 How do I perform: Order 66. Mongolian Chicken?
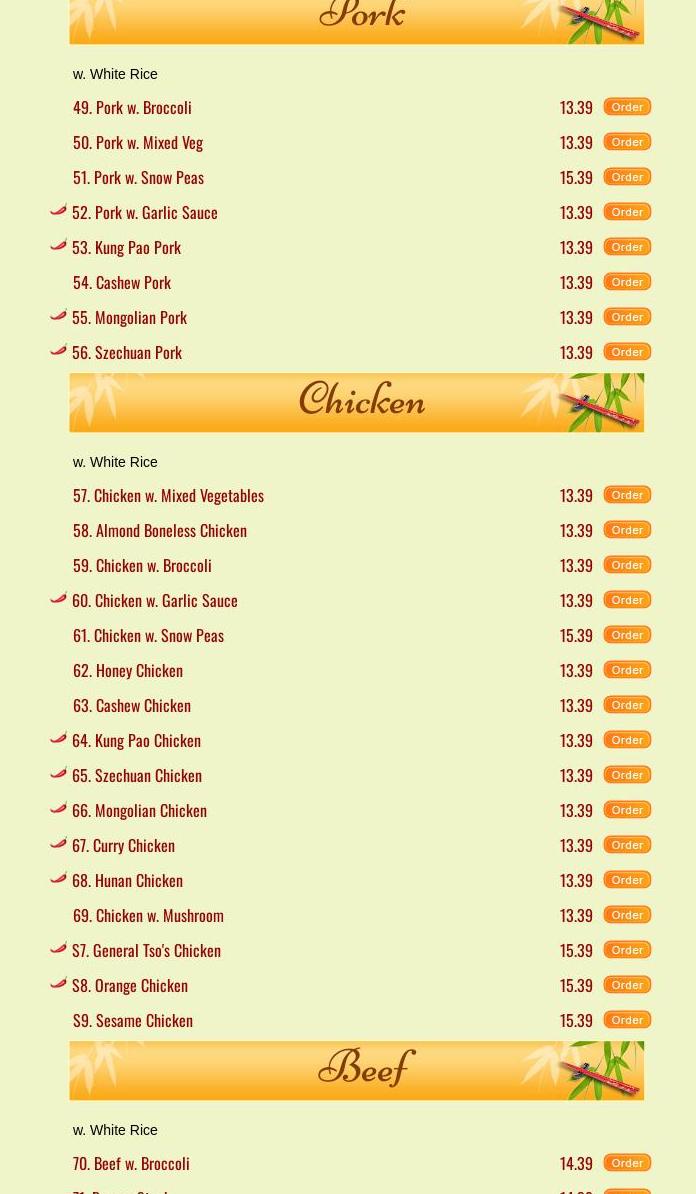pos(627,810)
